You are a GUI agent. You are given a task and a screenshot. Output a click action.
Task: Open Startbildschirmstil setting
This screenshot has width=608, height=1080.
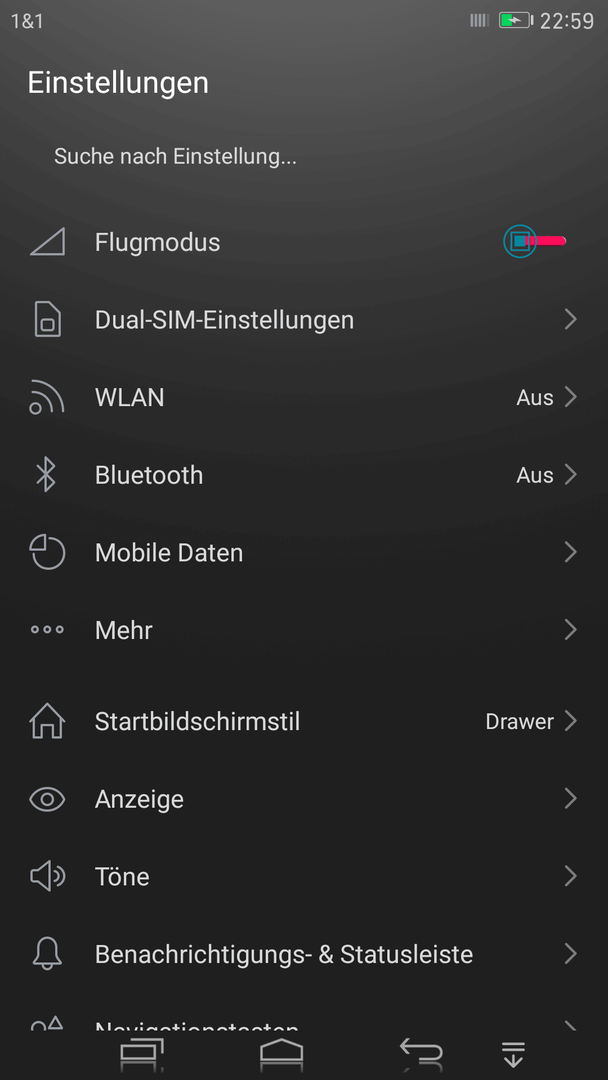coord(304,721)
